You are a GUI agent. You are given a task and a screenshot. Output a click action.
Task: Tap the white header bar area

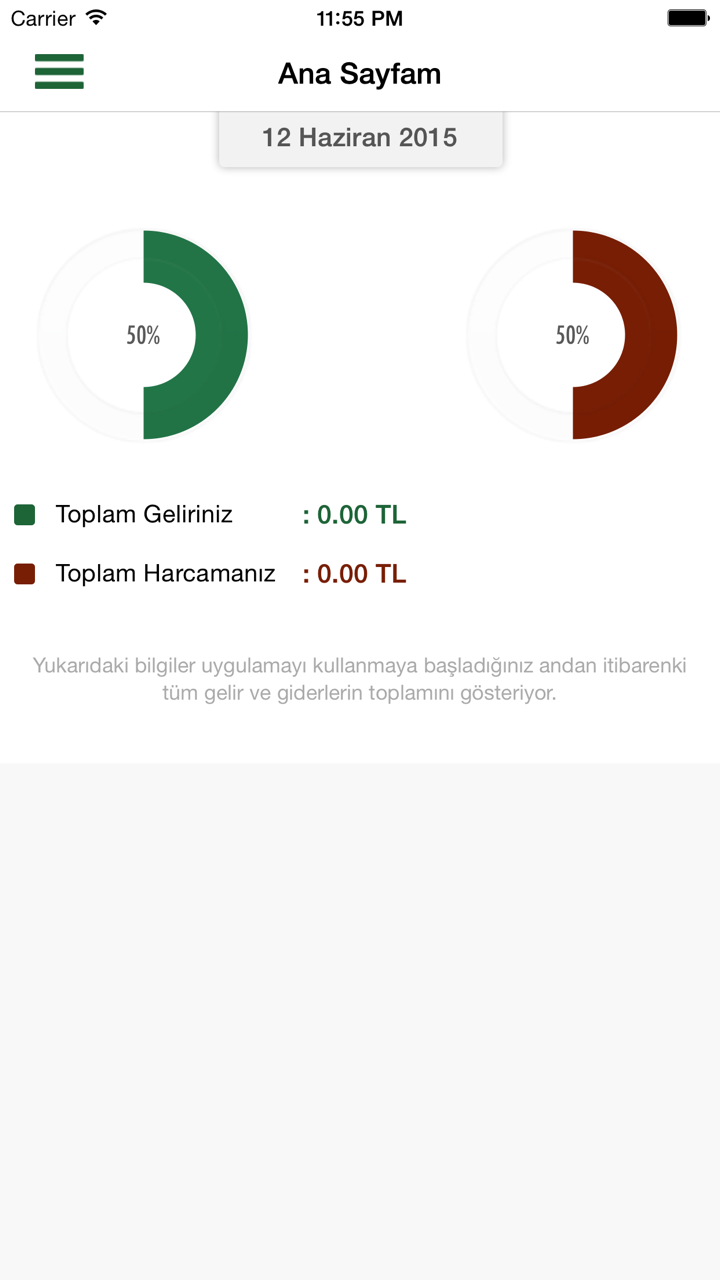pos(550,73)
